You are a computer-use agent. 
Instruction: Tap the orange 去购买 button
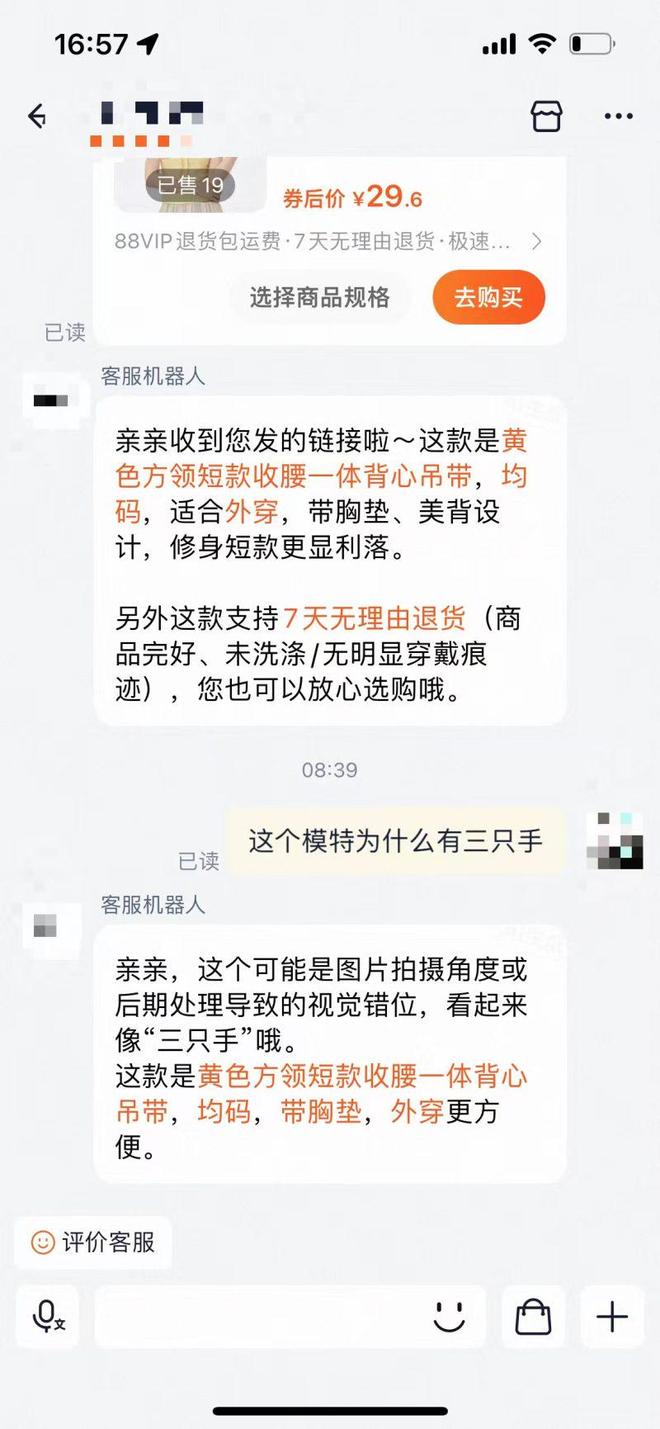pyautogui.click(x=489, y=297)
